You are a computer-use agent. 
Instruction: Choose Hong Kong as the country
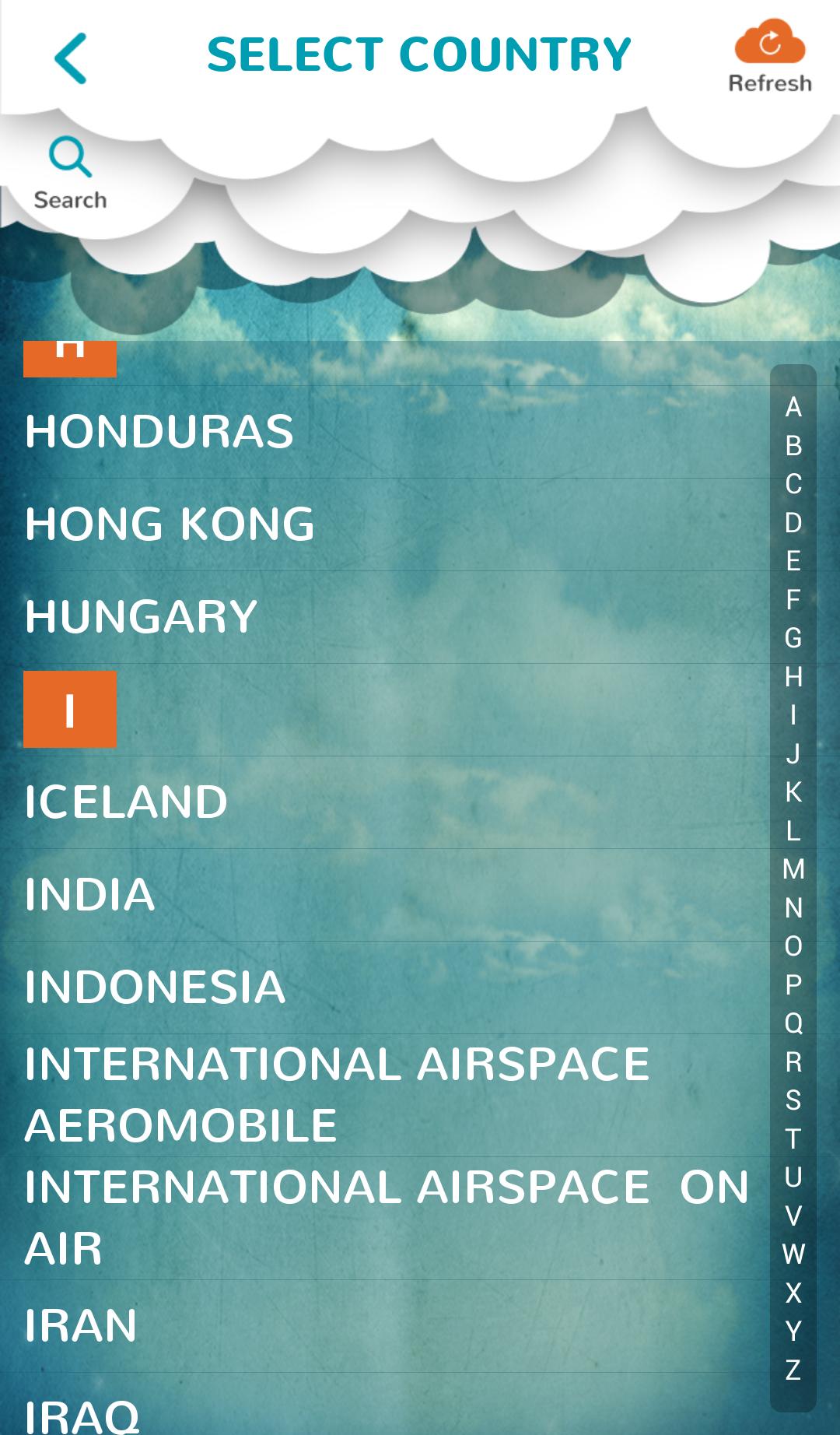pos(170,524)
